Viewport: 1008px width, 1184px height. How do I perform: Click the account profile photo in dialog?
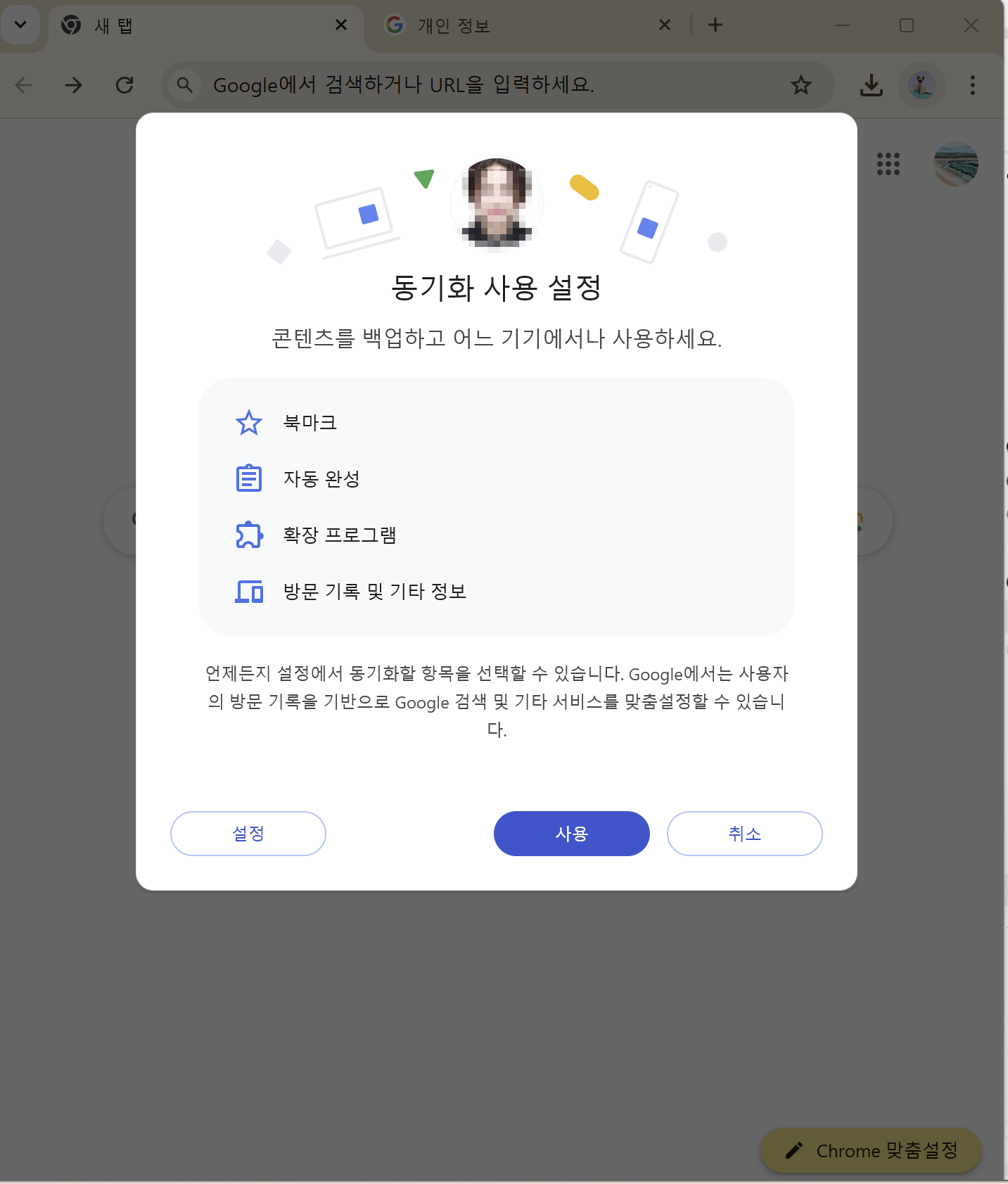coord(496,204)
